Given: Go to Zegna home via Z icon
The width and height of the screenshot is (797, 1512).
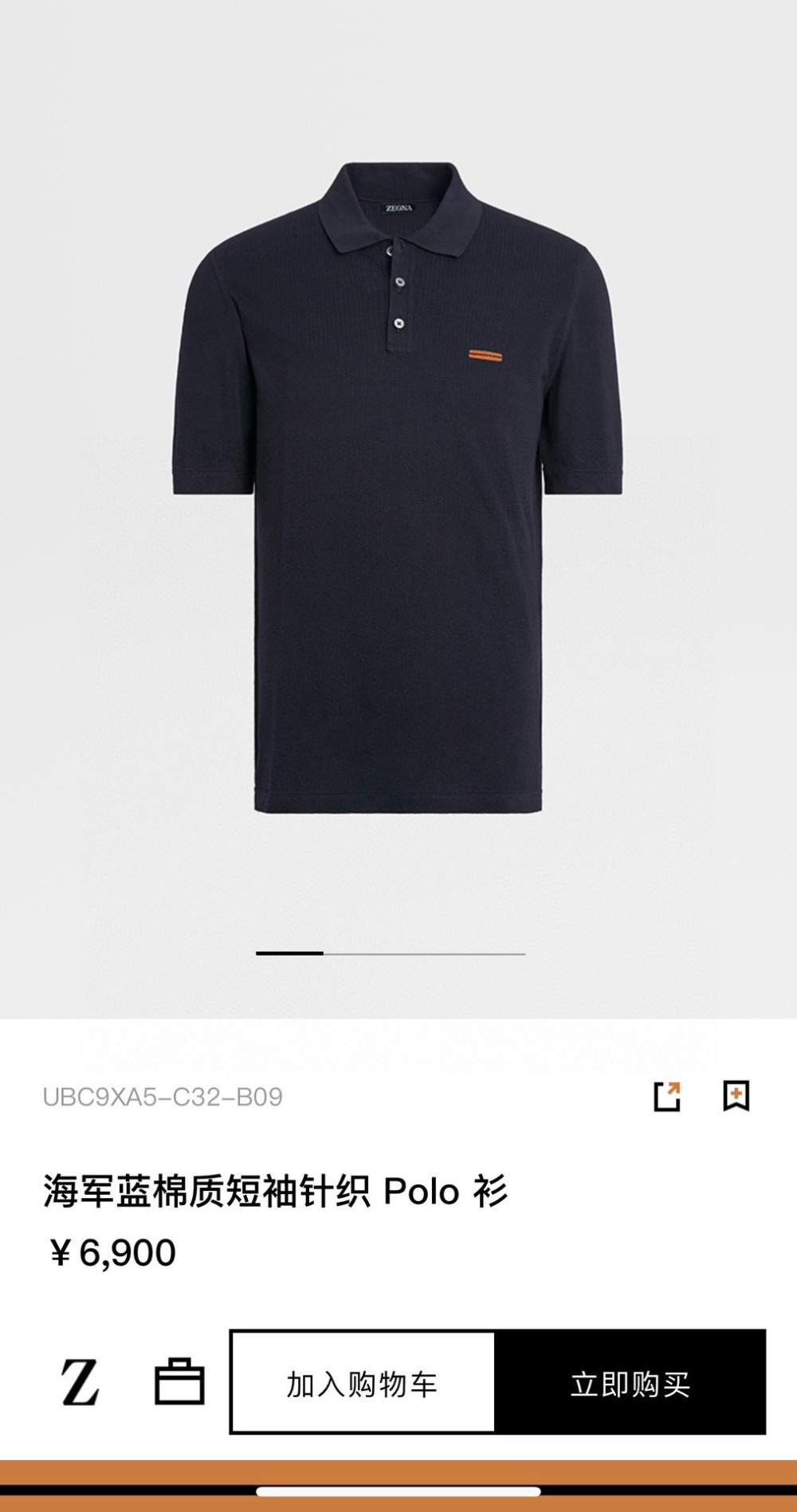Looking at the screenshot, I should coord(80,1383).
